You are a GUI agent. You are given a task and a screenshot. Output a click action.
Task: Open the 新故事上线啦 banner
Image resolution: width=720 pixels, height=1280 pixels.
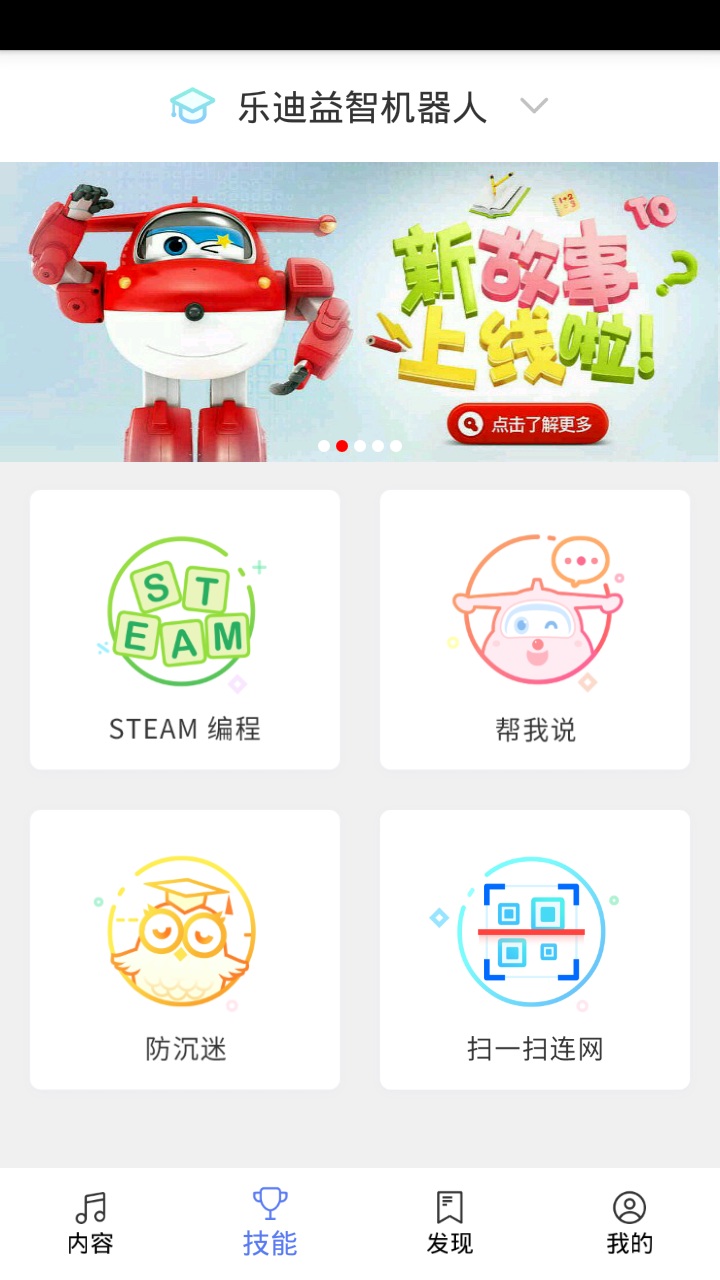tap(360, 312)
